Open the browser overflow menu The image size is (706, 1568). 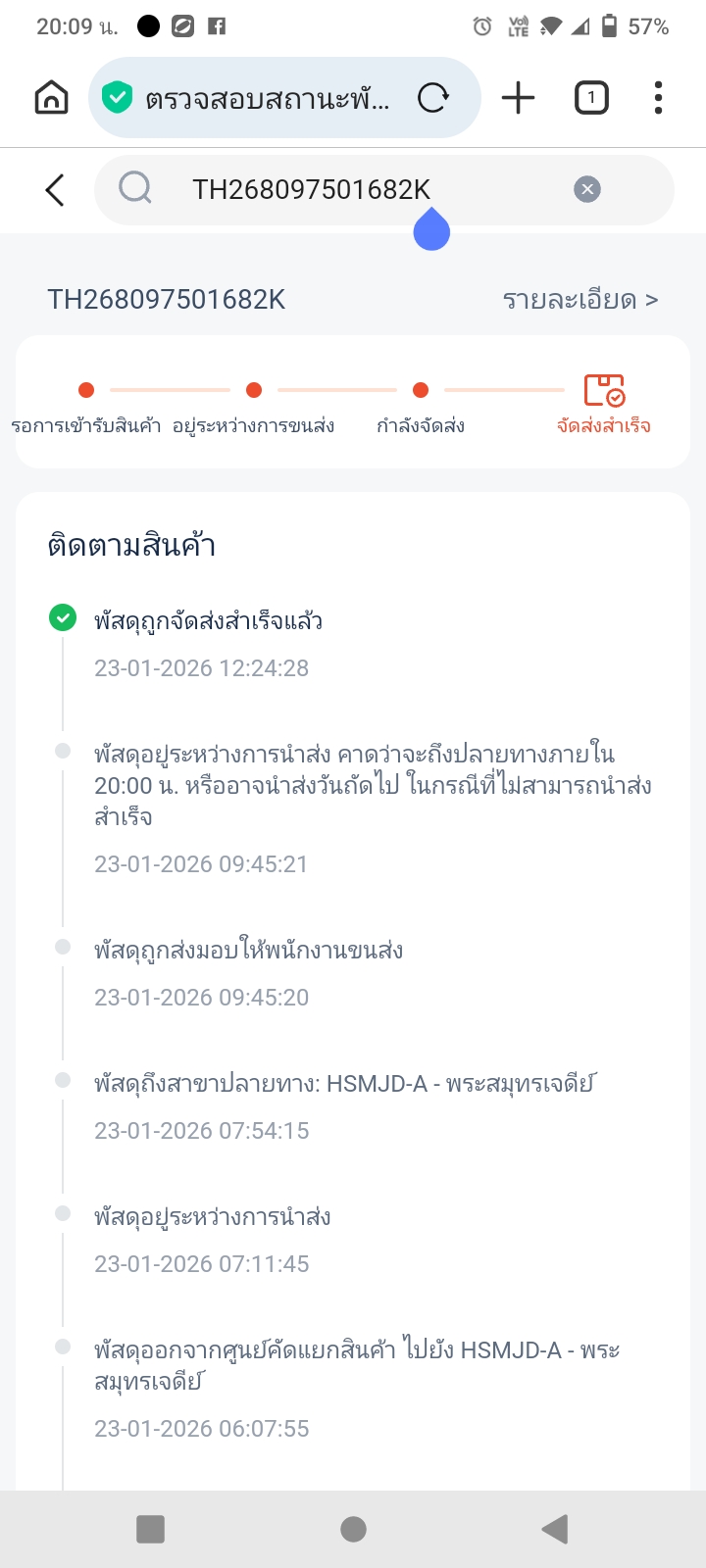(658, 98)
